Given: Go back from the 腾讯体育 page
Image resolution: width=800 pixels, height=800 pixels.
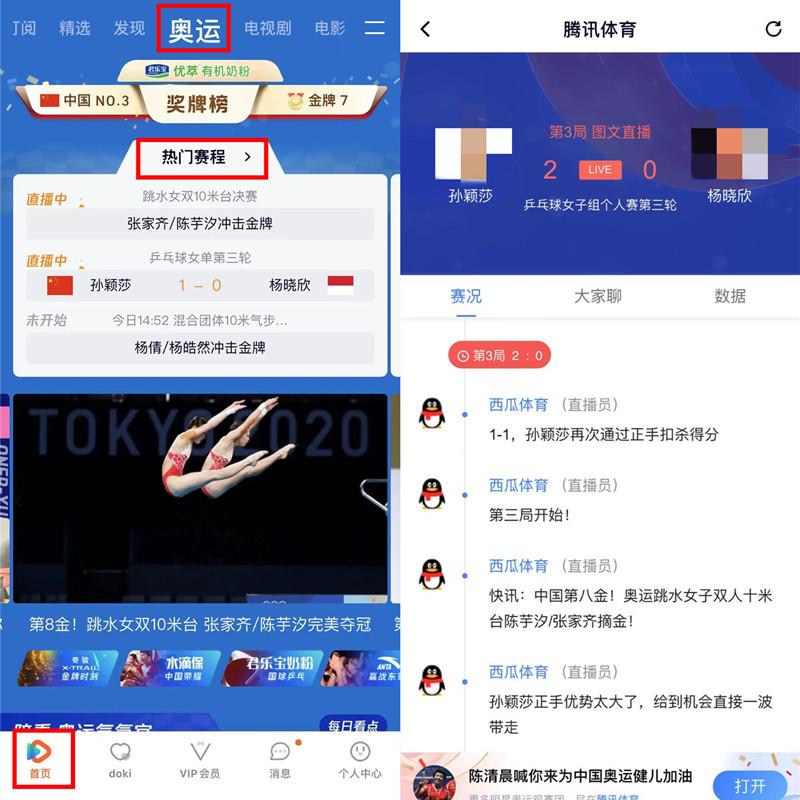Looking at the screenshot, I should tap(425, 29).
